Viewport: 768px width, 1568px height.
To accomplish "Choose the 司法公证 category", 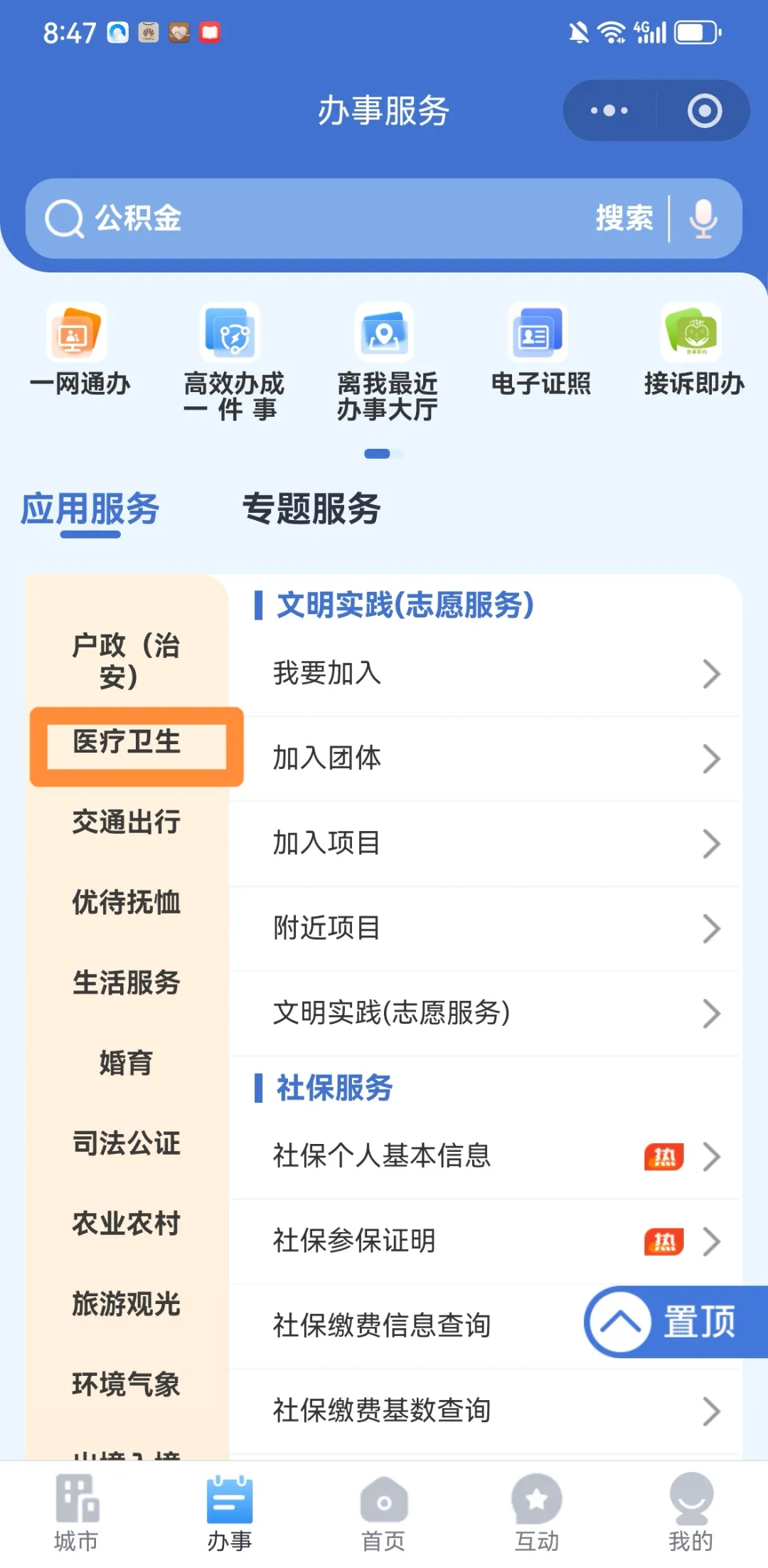I will [127, 1144].
